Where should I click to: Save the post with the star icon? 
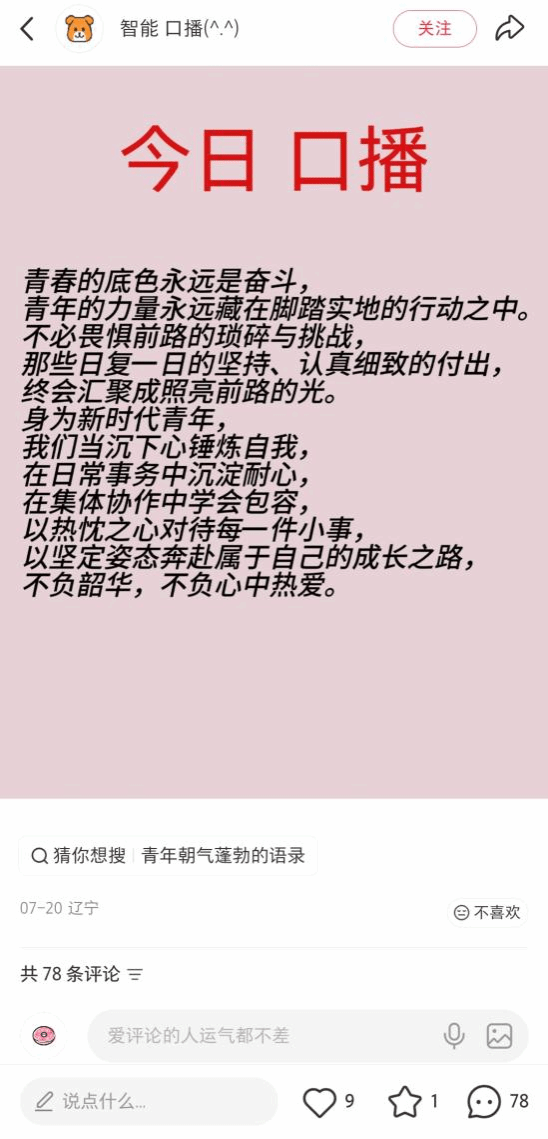(405, 1102)
